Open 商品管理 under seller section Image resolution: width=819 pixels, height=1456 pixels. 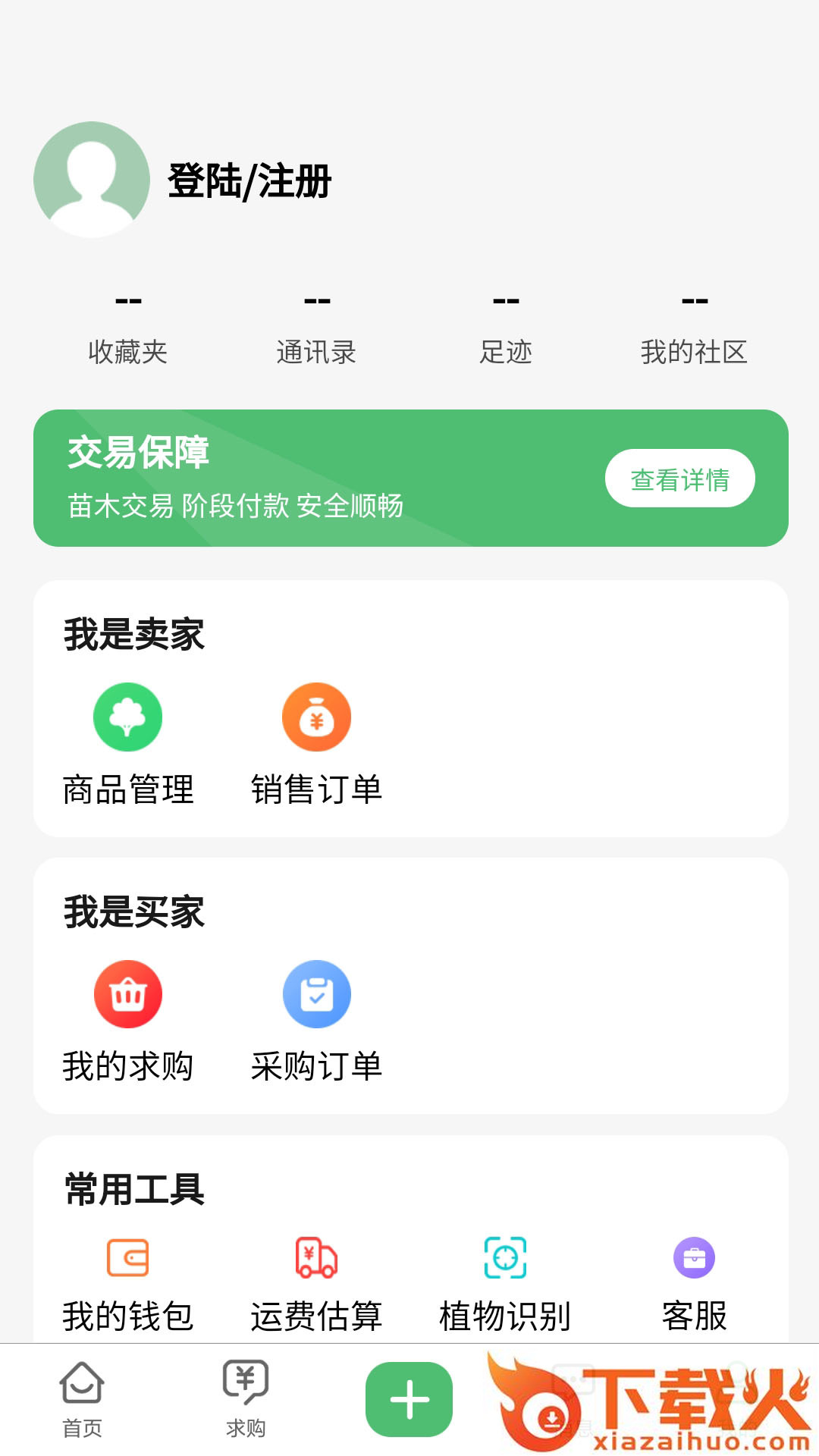click(x=127, y=745)
